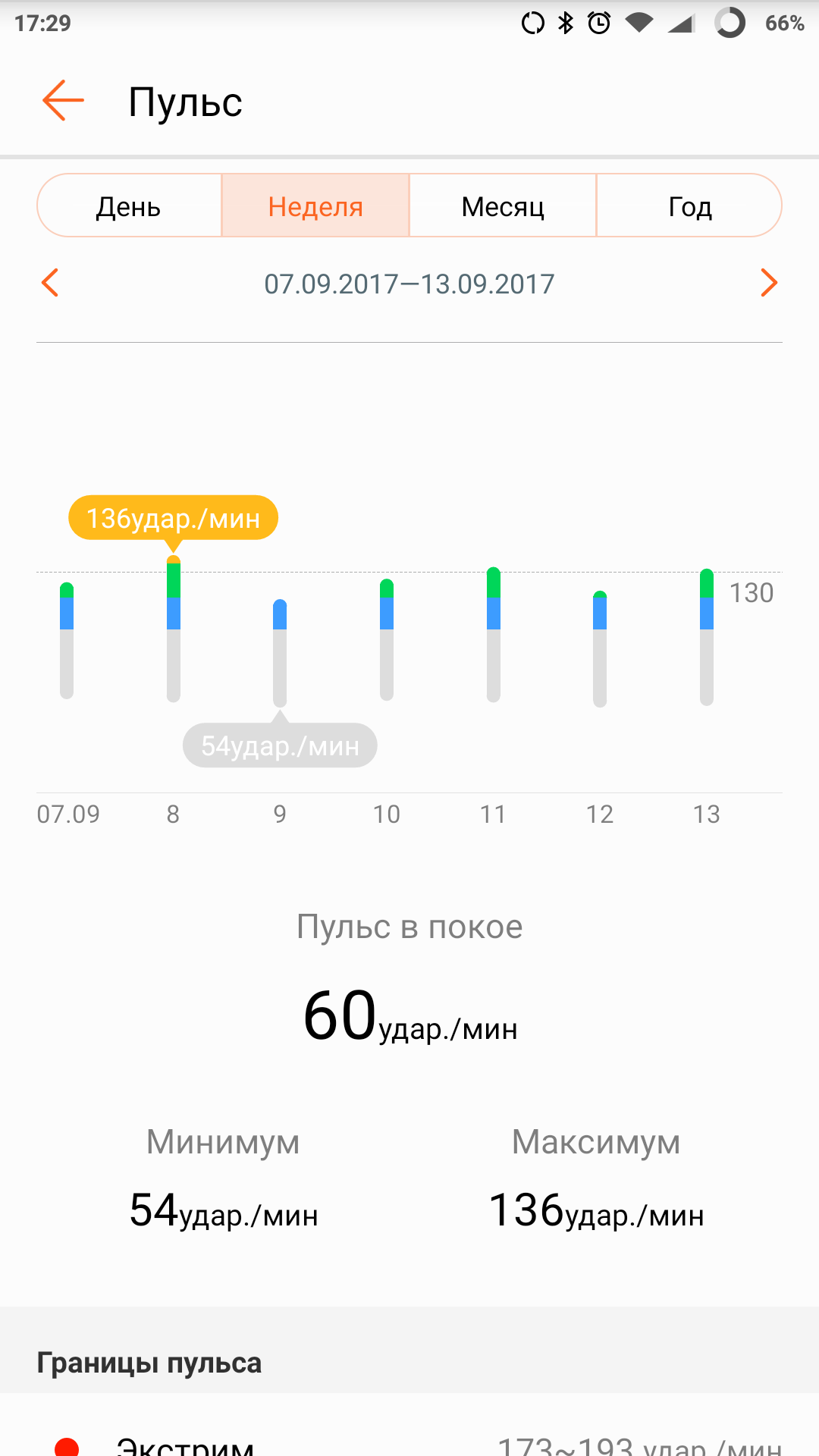Show the previous week's pulse data
Viewport: 819px width, 1456px height.
click(50, 283)
